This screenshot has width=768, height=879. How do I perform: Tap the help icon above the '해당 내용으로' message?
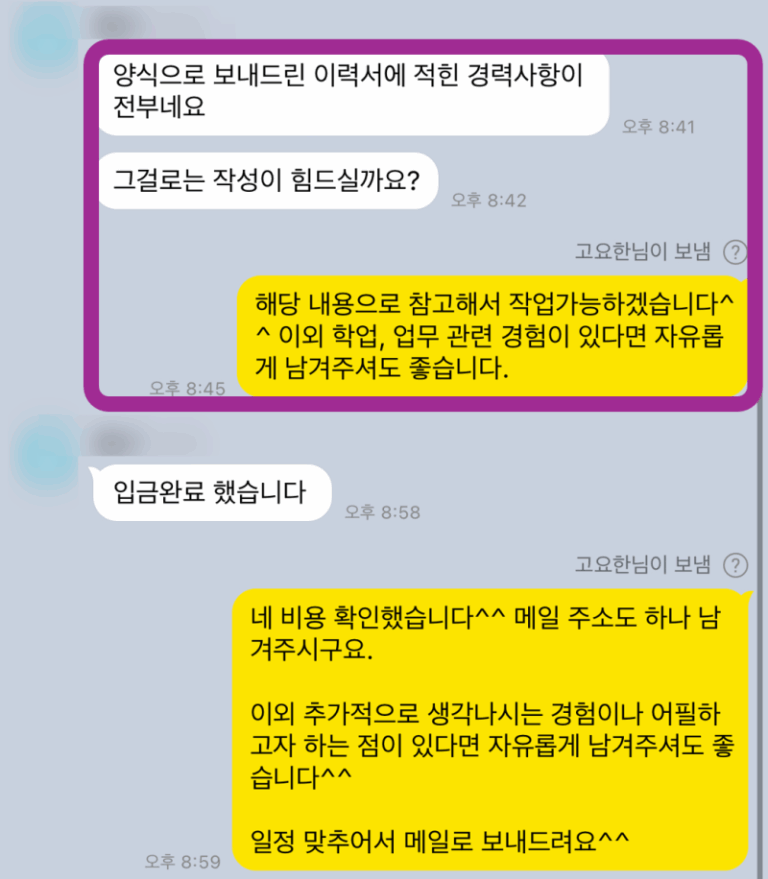click(735, 251)
